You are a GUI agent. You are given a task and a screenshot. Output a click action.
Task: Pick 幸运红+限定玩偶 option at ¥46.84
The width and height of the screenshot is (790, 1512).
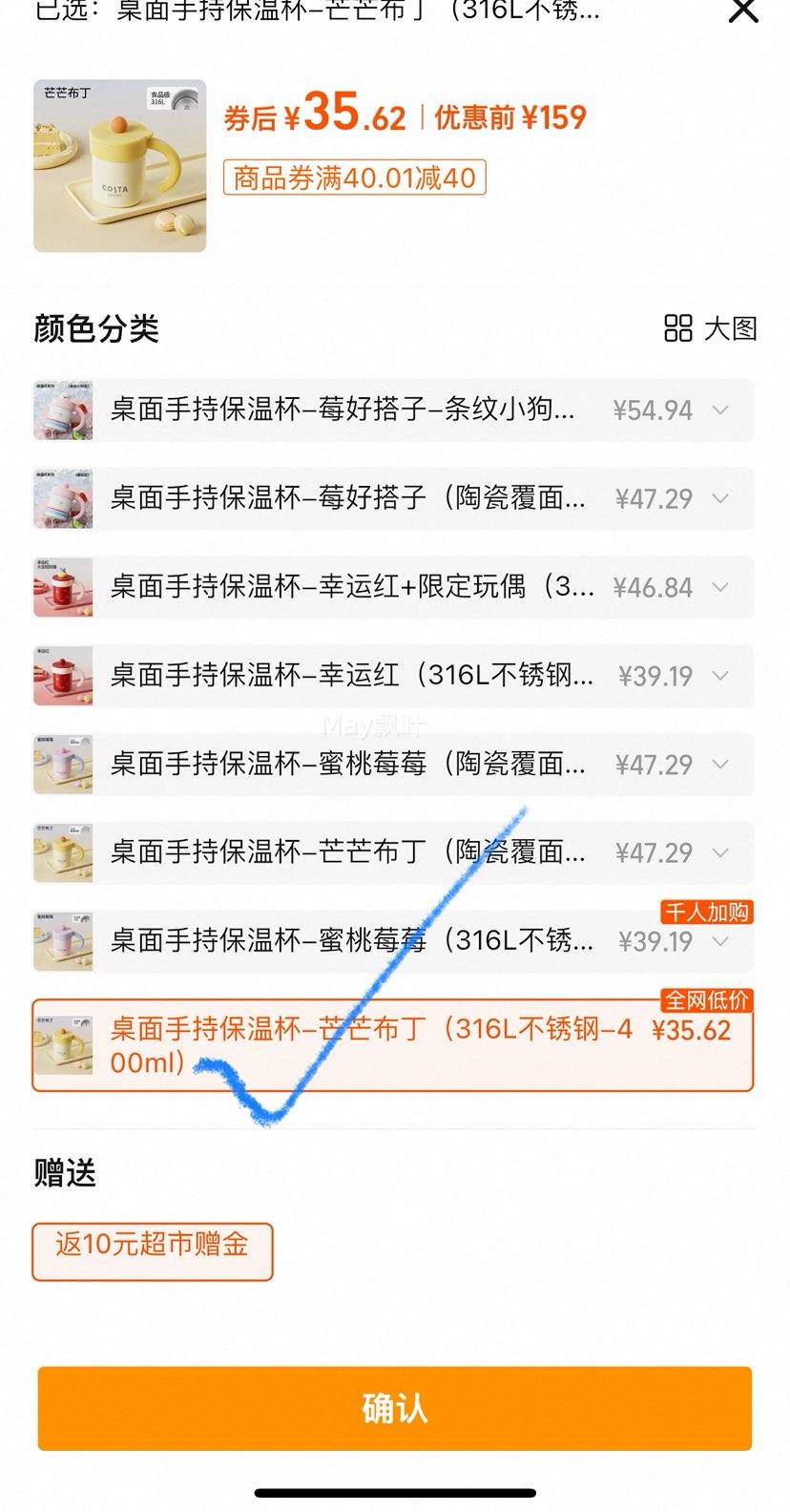(x=343, y=586)
